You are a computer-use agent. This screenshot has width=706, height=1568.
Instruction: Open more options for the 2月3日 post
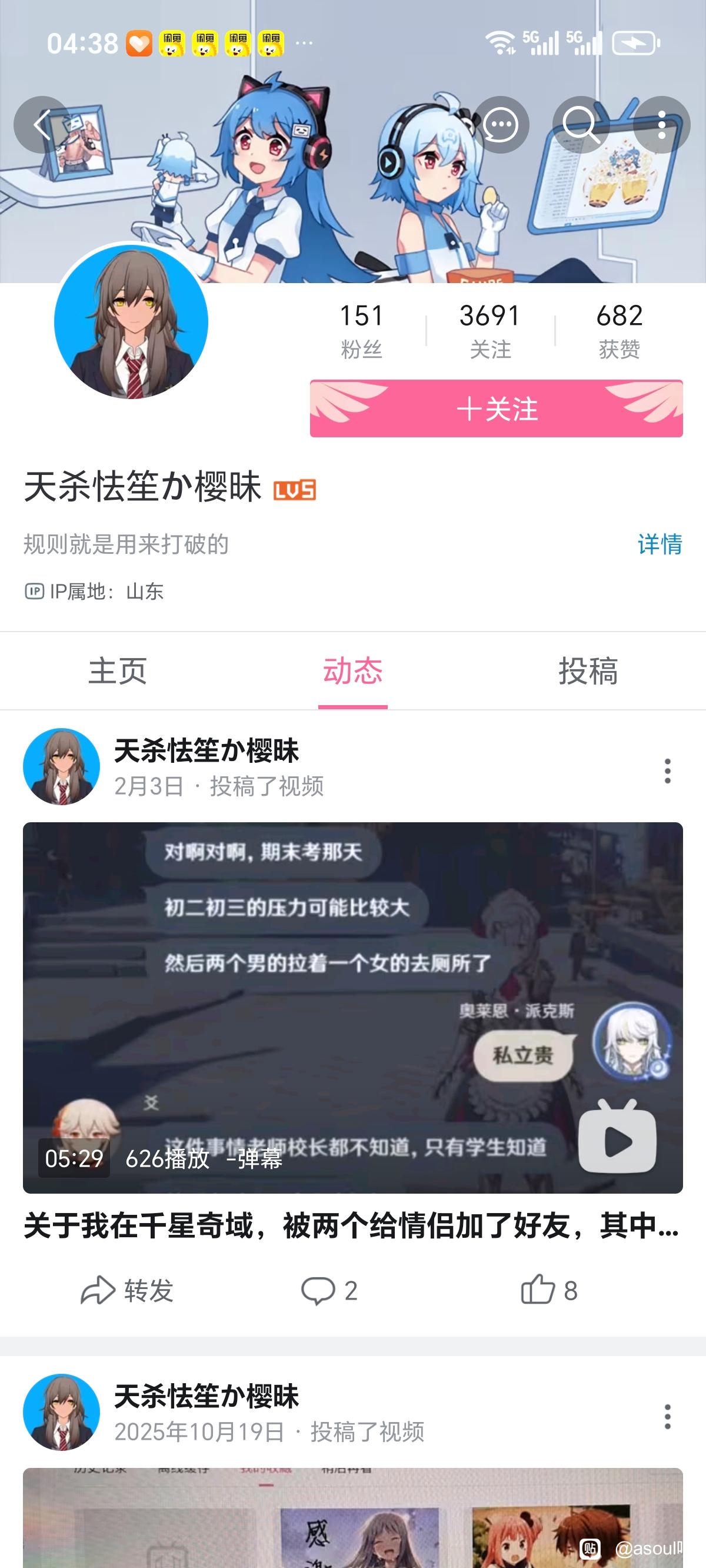pyautogui.click(x=668, y=770)
